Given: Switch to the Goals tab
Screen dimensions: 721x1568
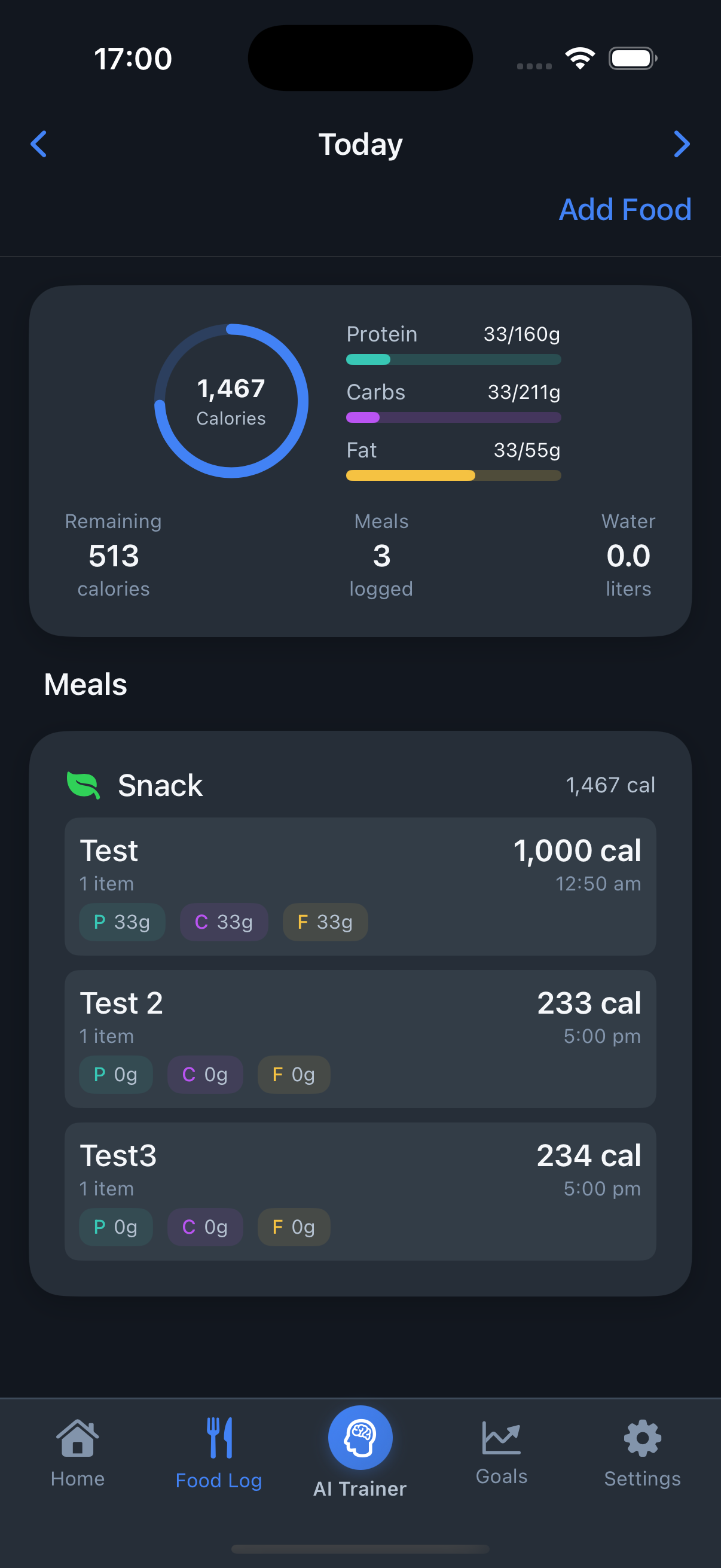Looking at the screenshot, I should click(502, 1453).
